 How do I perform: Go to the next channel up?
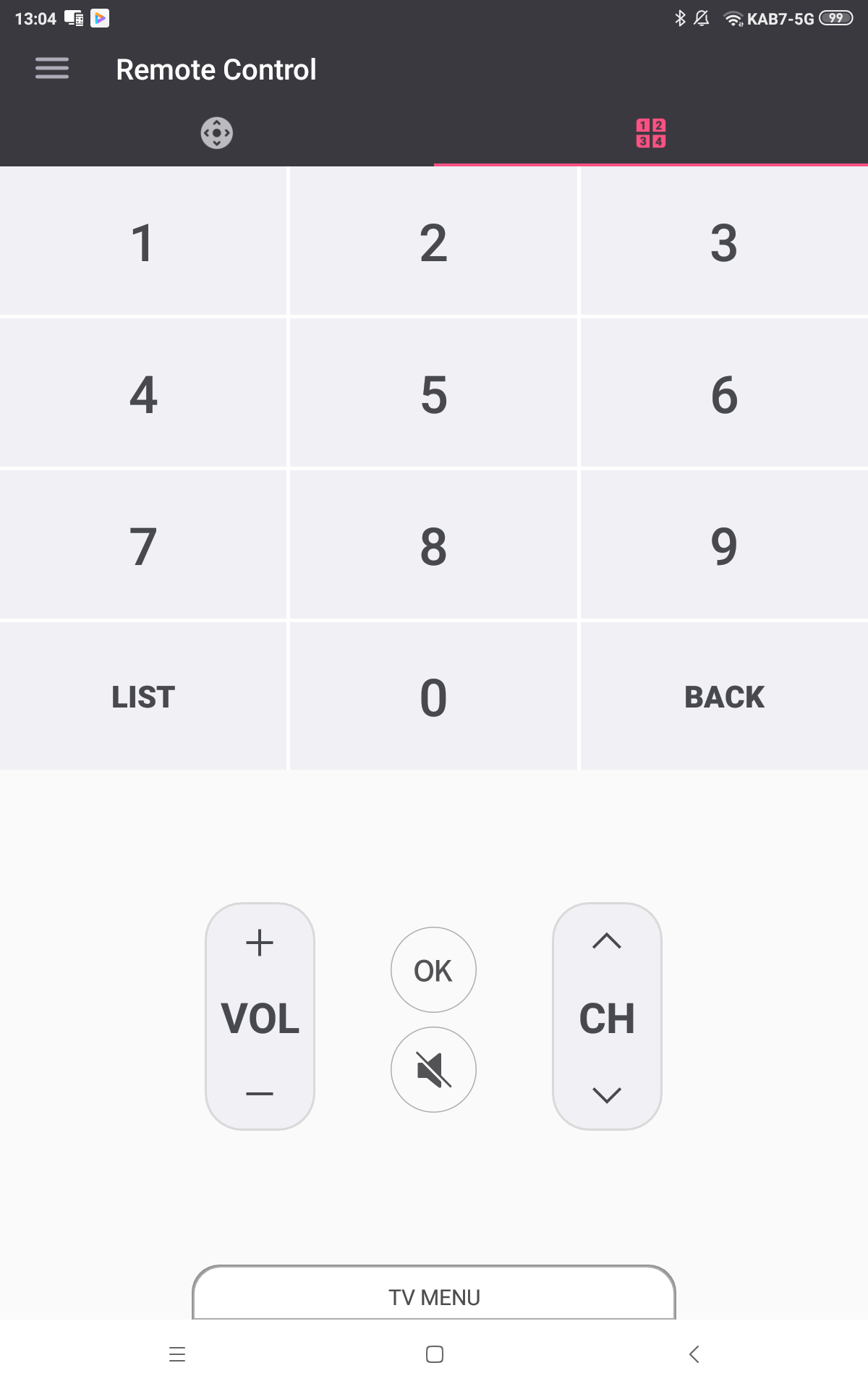point(607,941)
